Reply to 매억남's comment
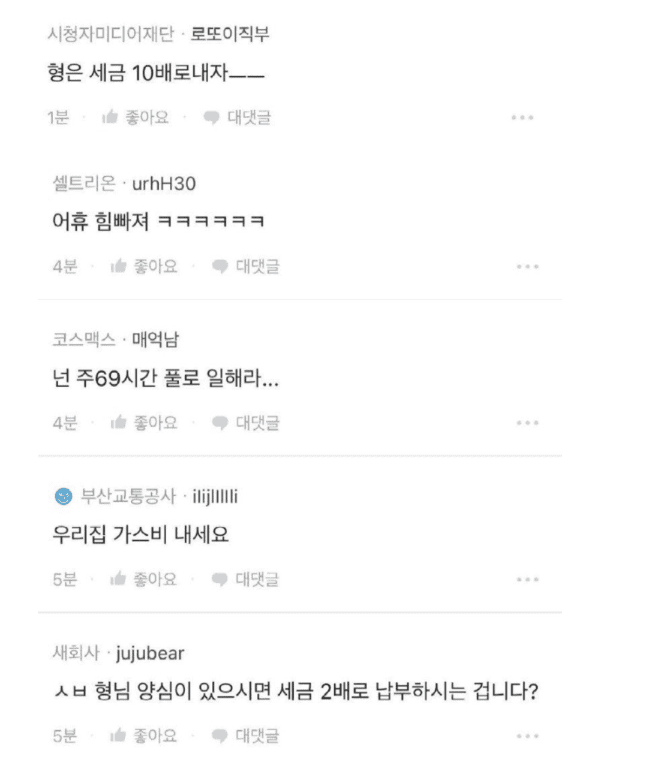This screenshot has width=647, height=779. [246, 423]
